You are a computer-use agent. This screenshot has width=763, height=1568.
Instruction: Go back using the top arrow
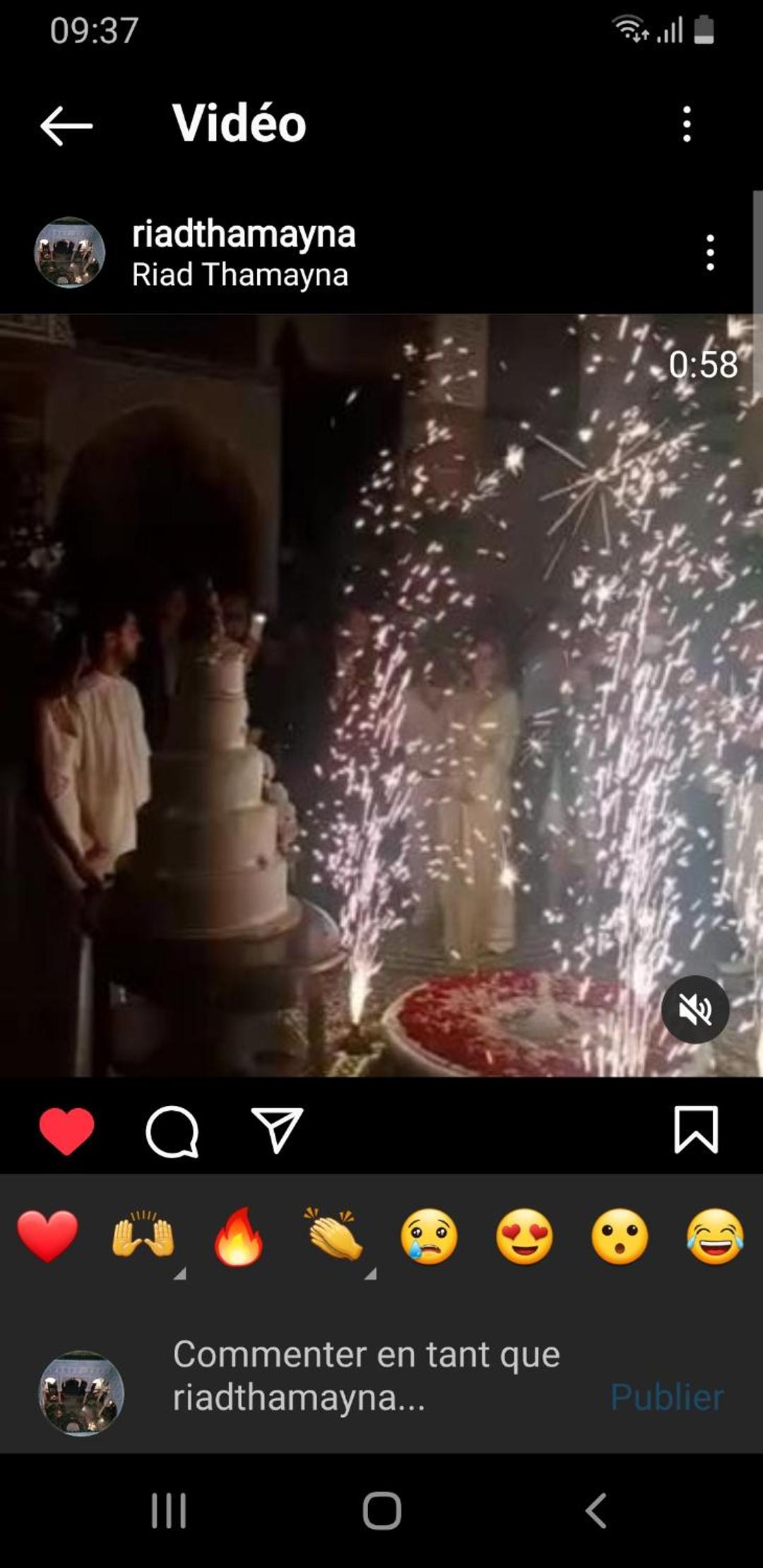click(66, 126)
